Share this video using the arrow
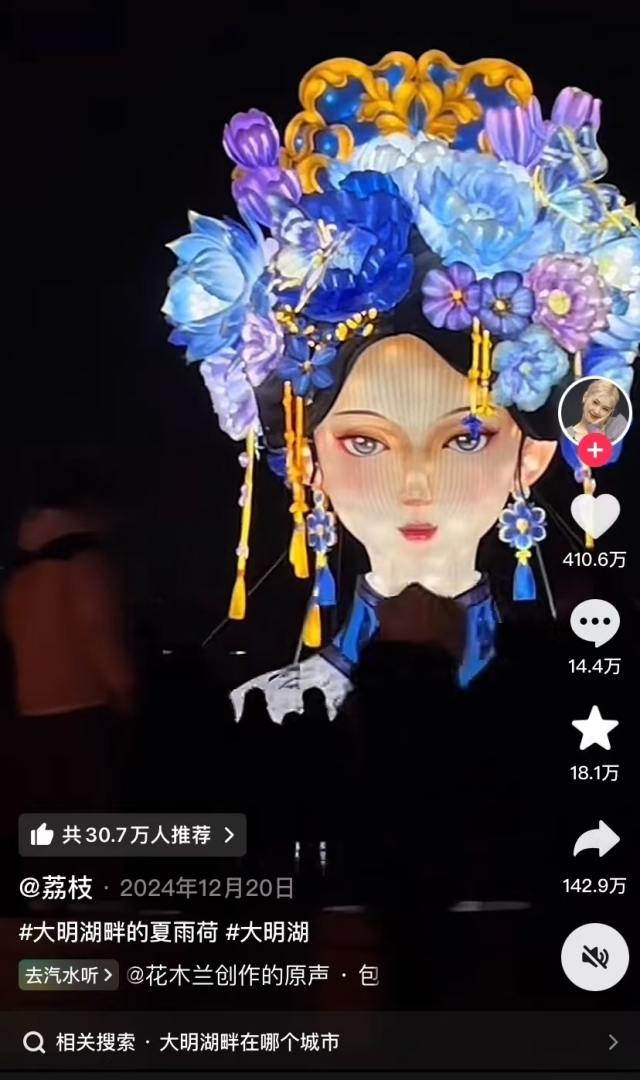640x1080 pixels. [x=594, y=840]
